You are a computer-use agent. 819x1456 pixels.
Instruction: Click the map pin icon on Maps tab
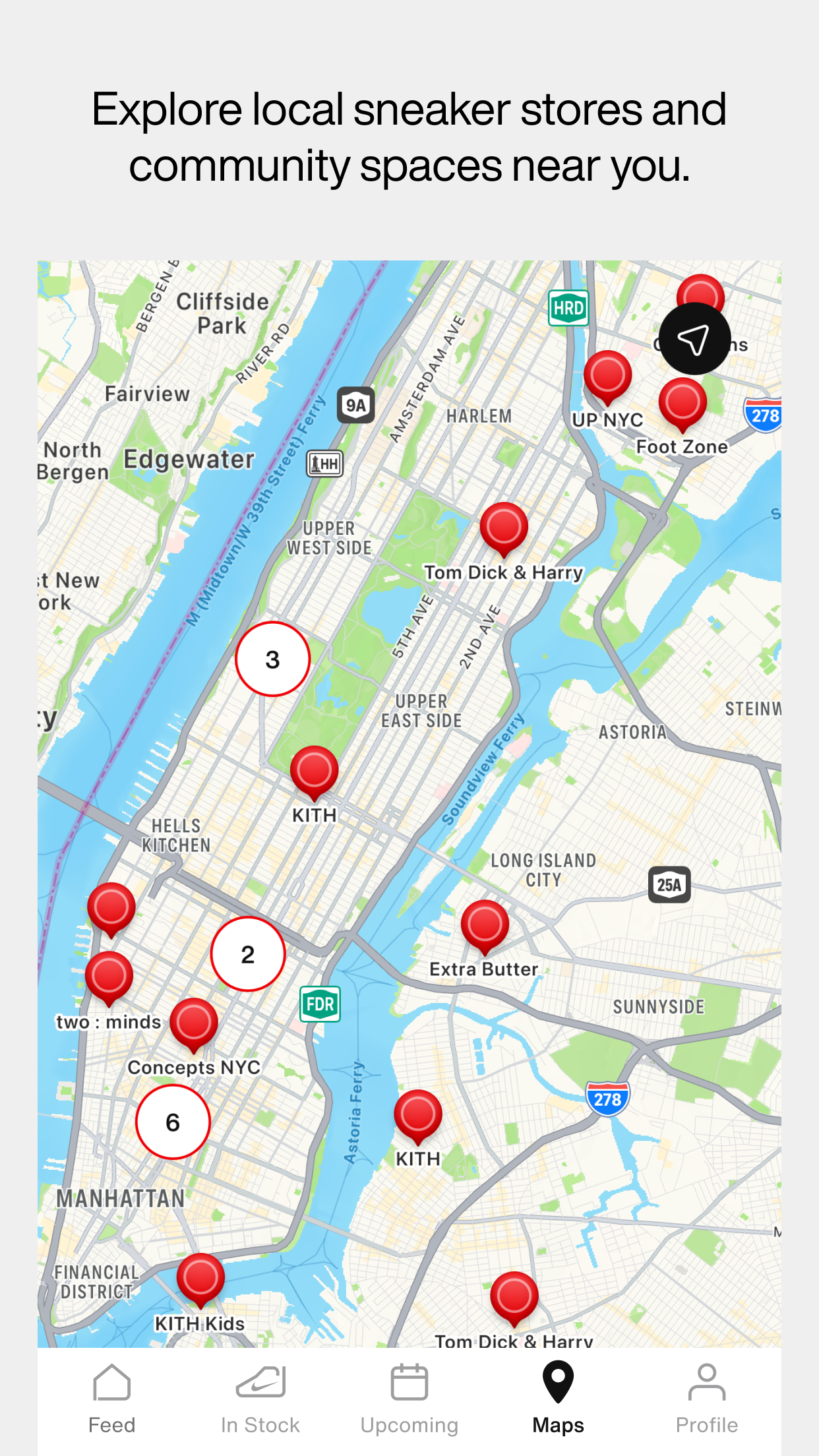pyautogui.click(x=557, y=1381)
